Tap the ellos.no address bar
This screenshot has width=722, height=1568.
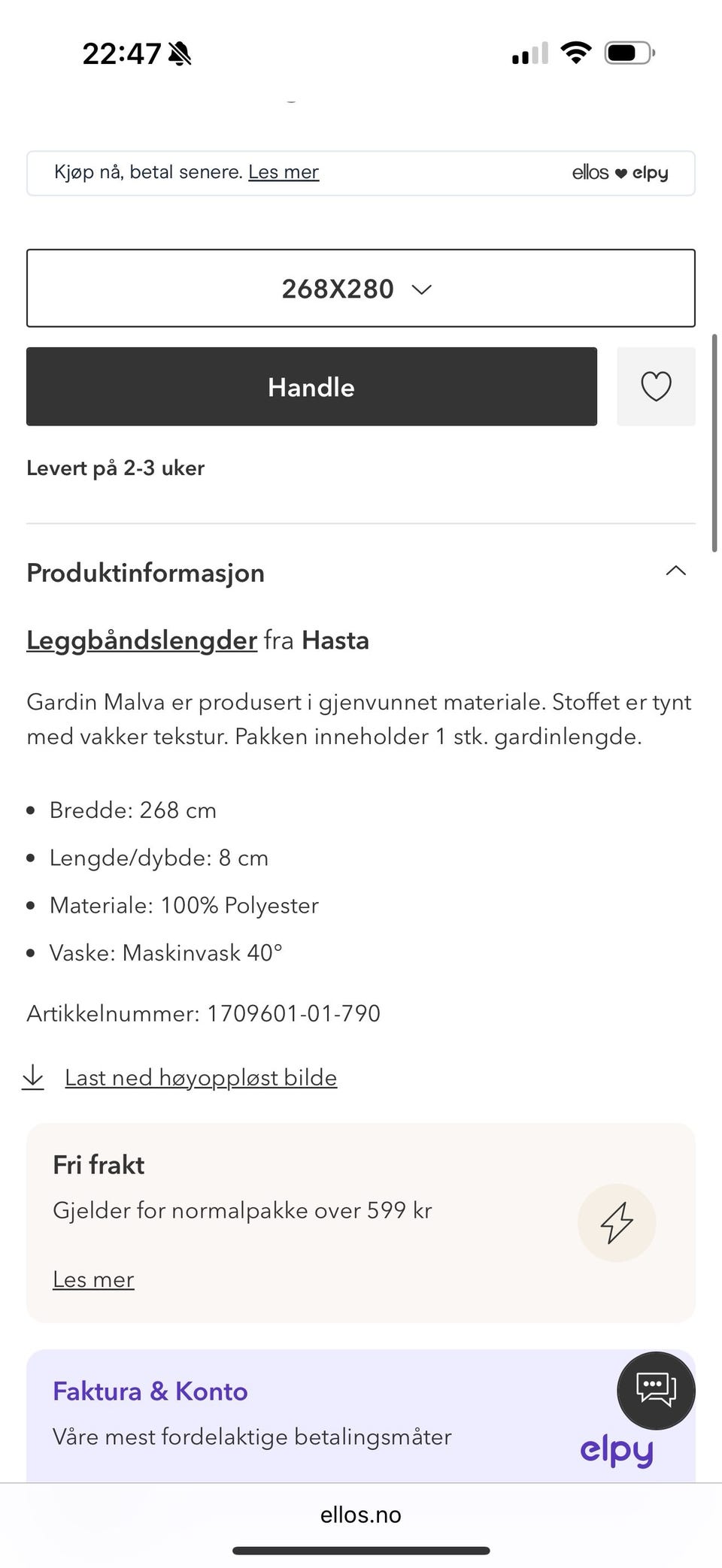click(360, 1514)
